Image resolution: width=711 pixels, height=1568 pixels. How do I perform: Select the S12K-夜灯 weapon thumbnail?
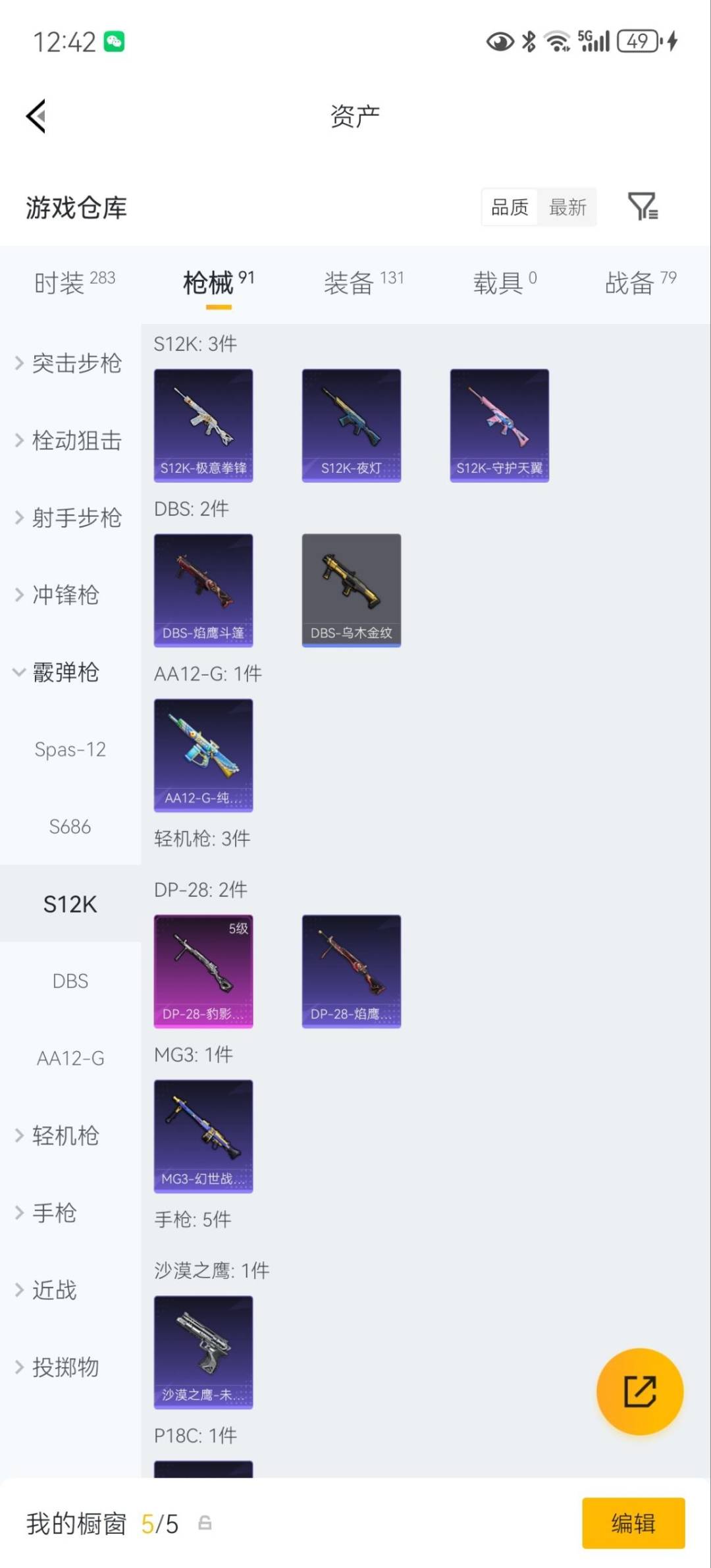point(351,425)
